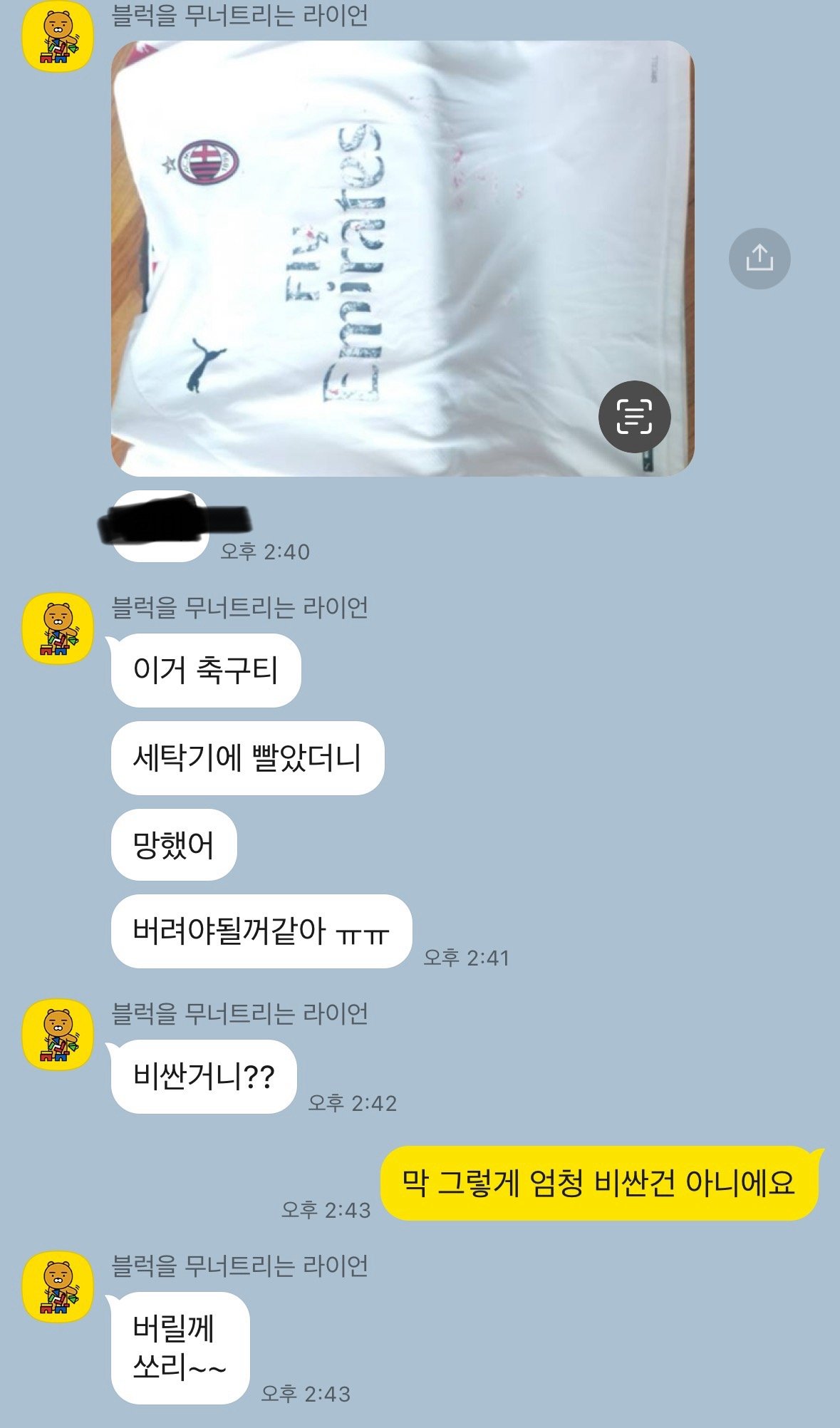Image resolution: width=840 pixels, height=1428 pixels.
Task: Open the jersey photo full screen
Action: click(x=370, y=257)
